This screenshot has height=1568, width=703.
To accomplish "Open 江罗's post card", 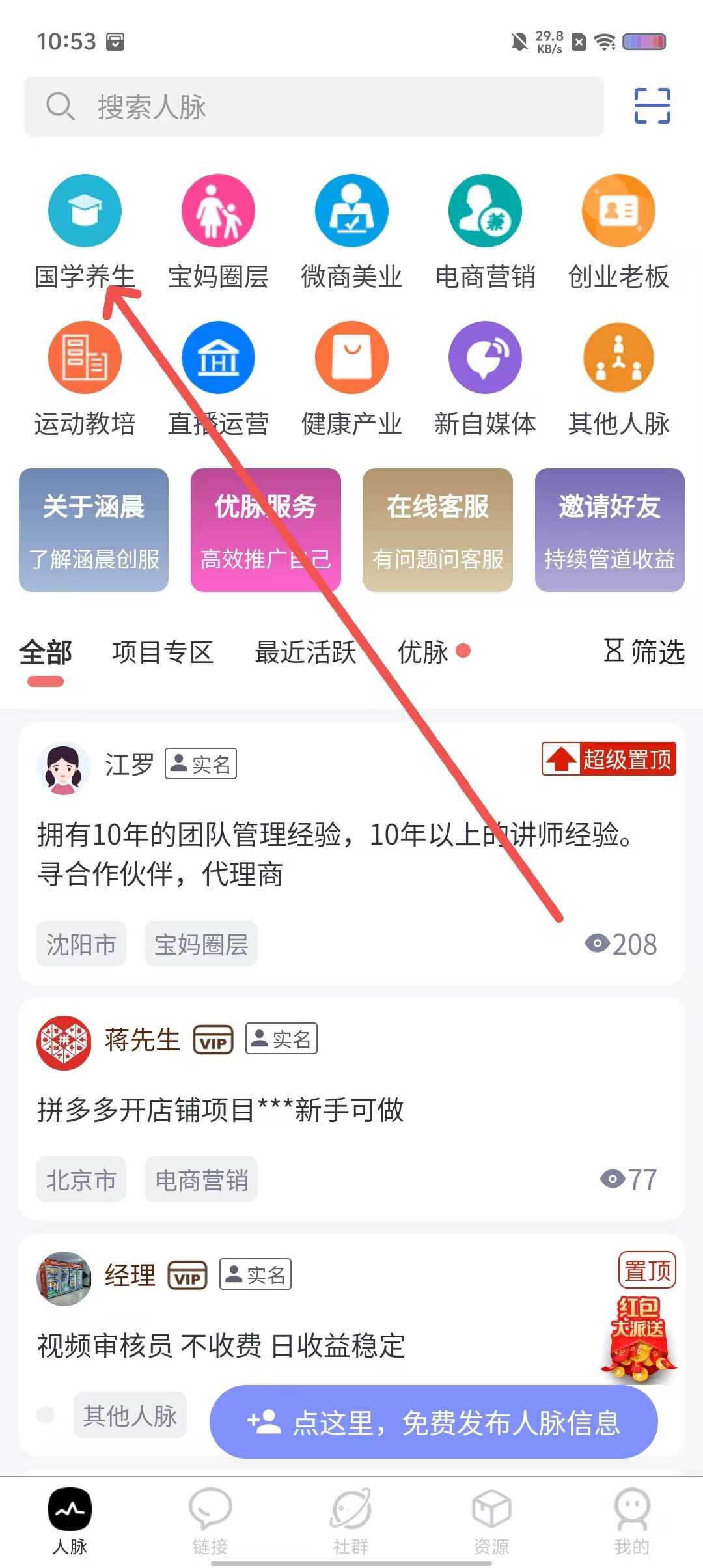I will tap(351, 853).
